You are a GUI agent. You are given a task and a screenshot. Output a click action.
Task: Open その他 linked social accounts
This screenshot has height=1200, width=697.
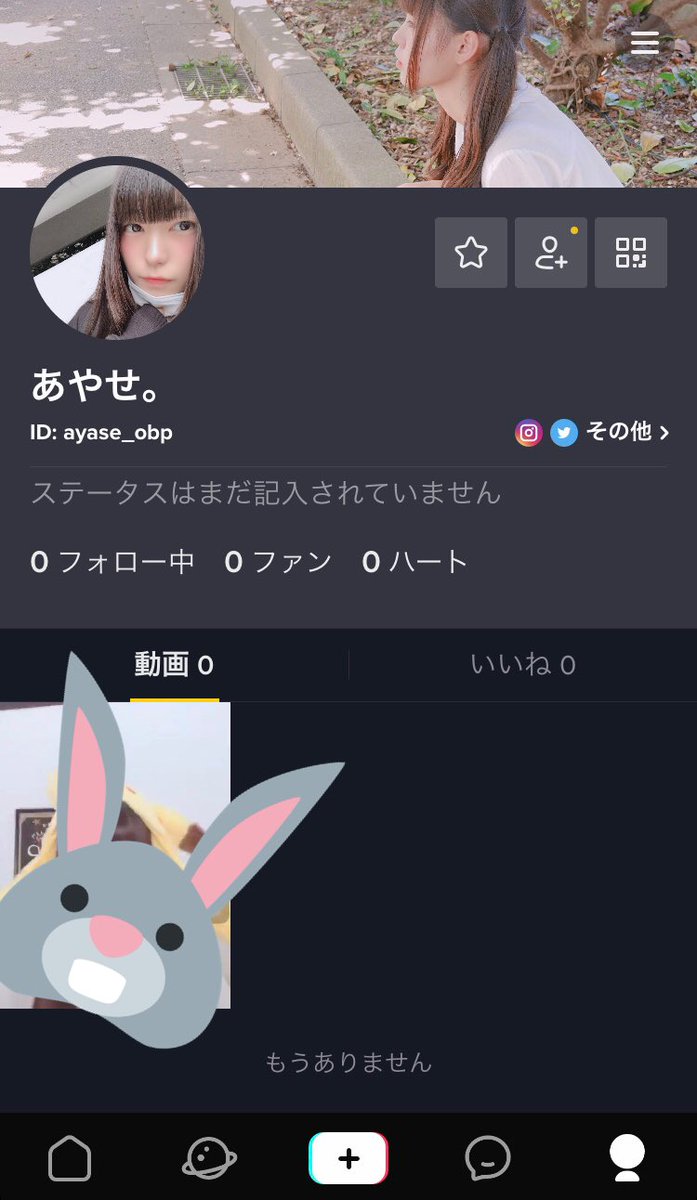(627, 432)
